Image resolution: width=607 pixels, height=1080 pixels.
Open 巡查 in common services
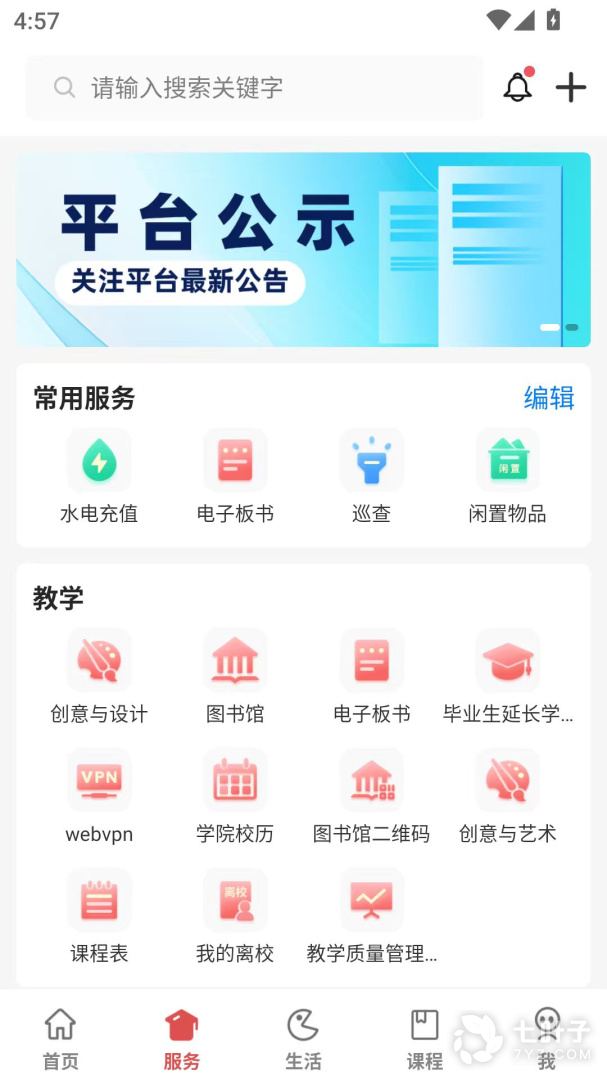(x=371, y=476)
